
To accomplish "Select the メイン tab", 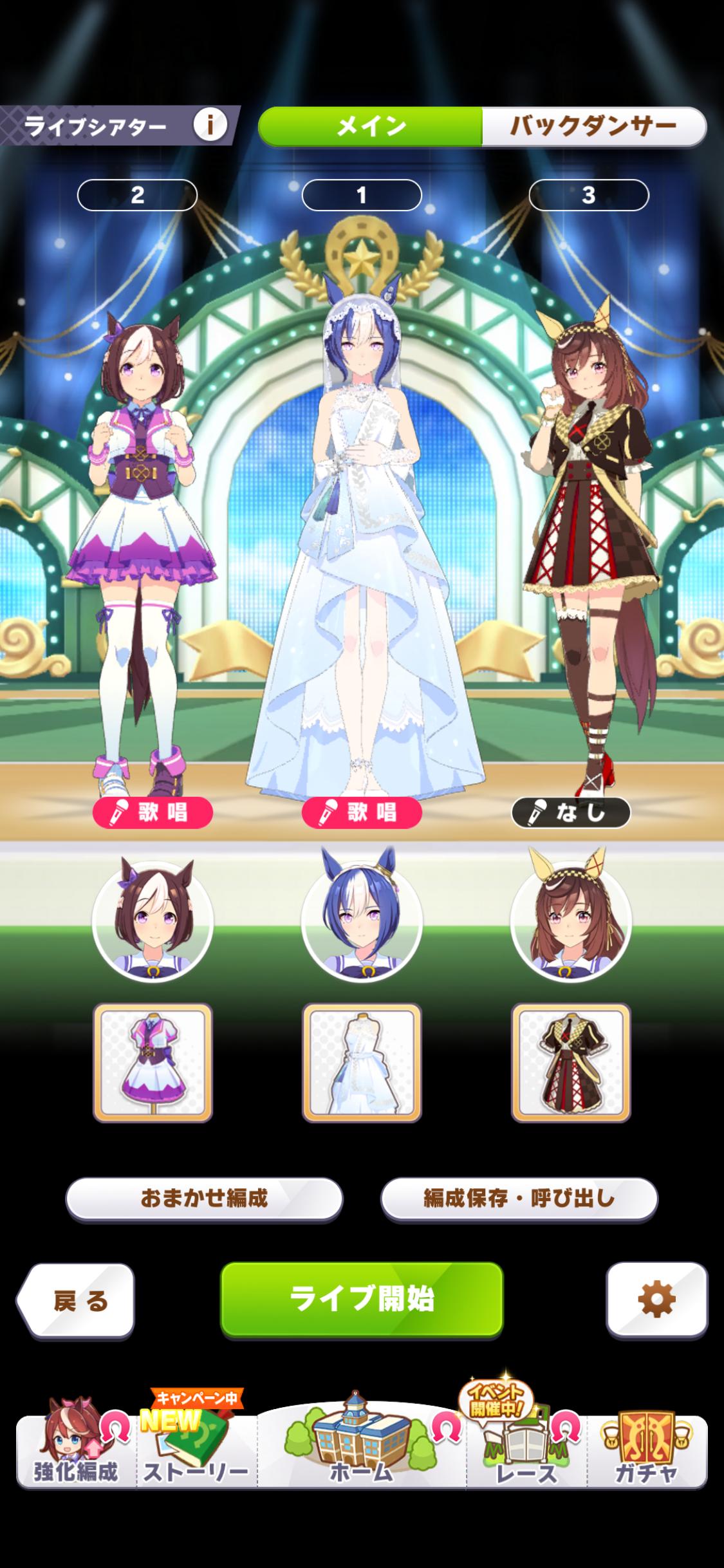I will pyautogui.click(x=371, y=126).
